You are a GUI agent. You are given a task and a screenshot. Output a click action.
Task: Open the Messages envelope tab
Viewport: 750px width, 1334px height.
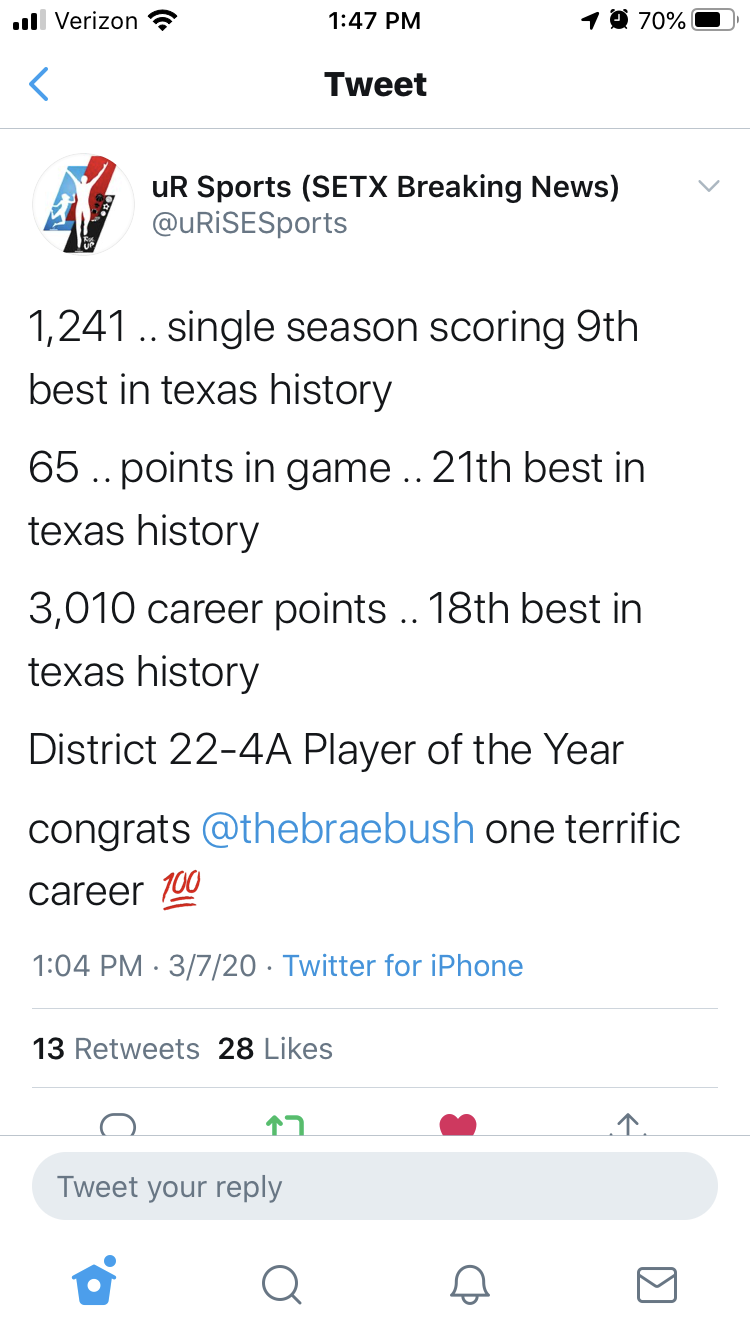tap(657, 1284)
